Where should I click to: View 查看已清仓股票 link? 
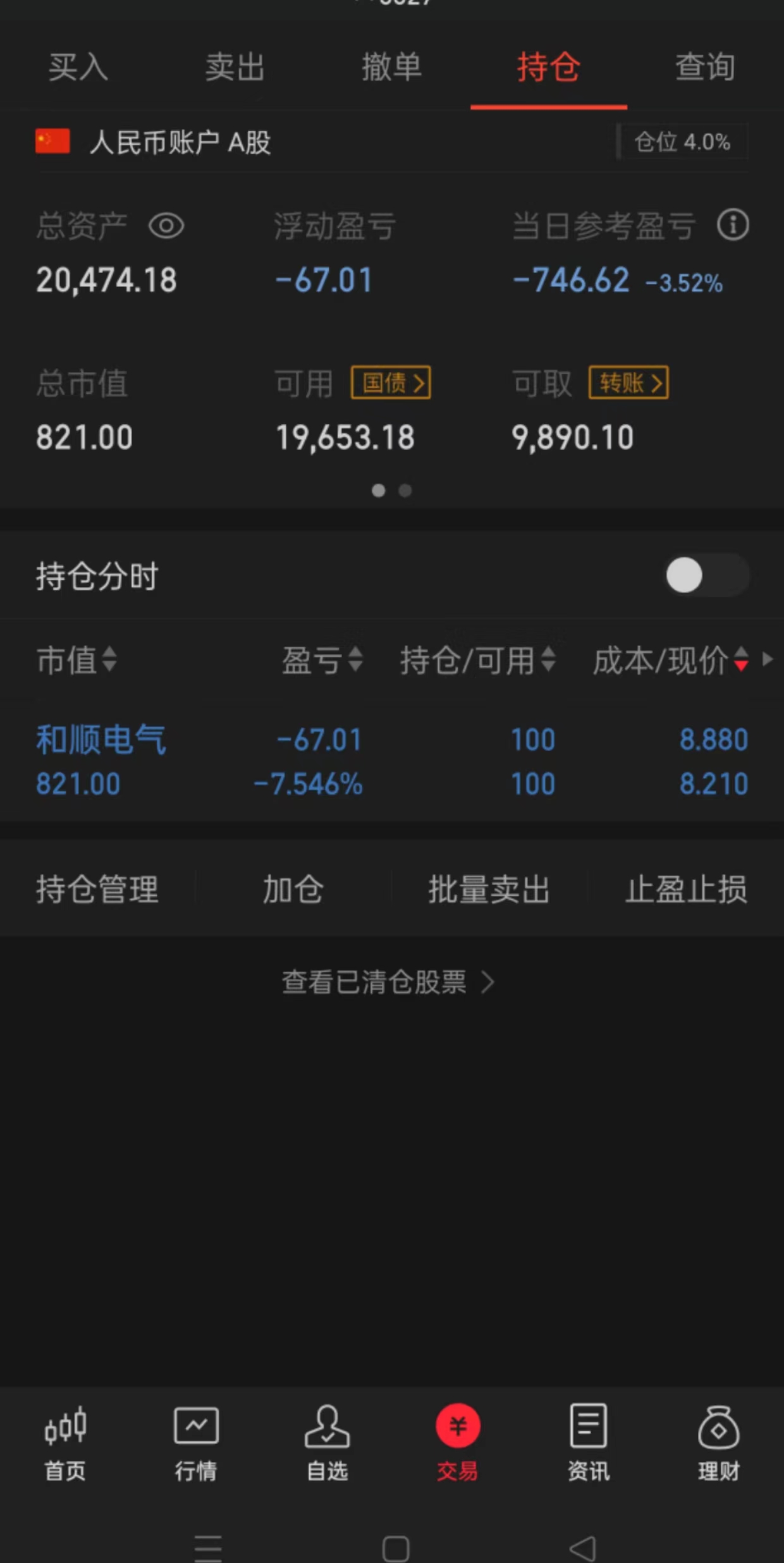coord(388,982)
